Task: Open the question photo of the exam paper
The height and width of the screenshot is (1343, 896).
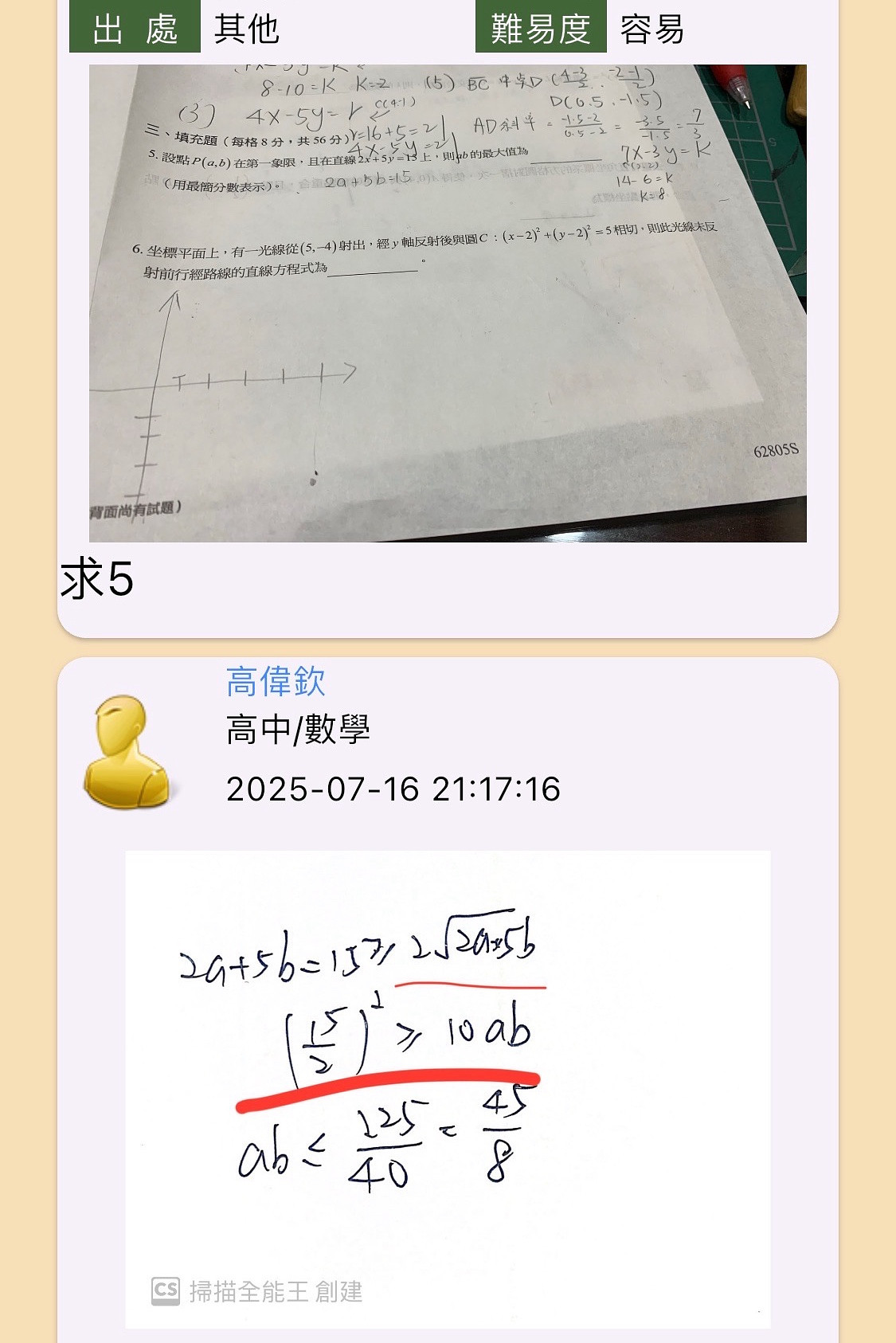Action: [448, 303]
